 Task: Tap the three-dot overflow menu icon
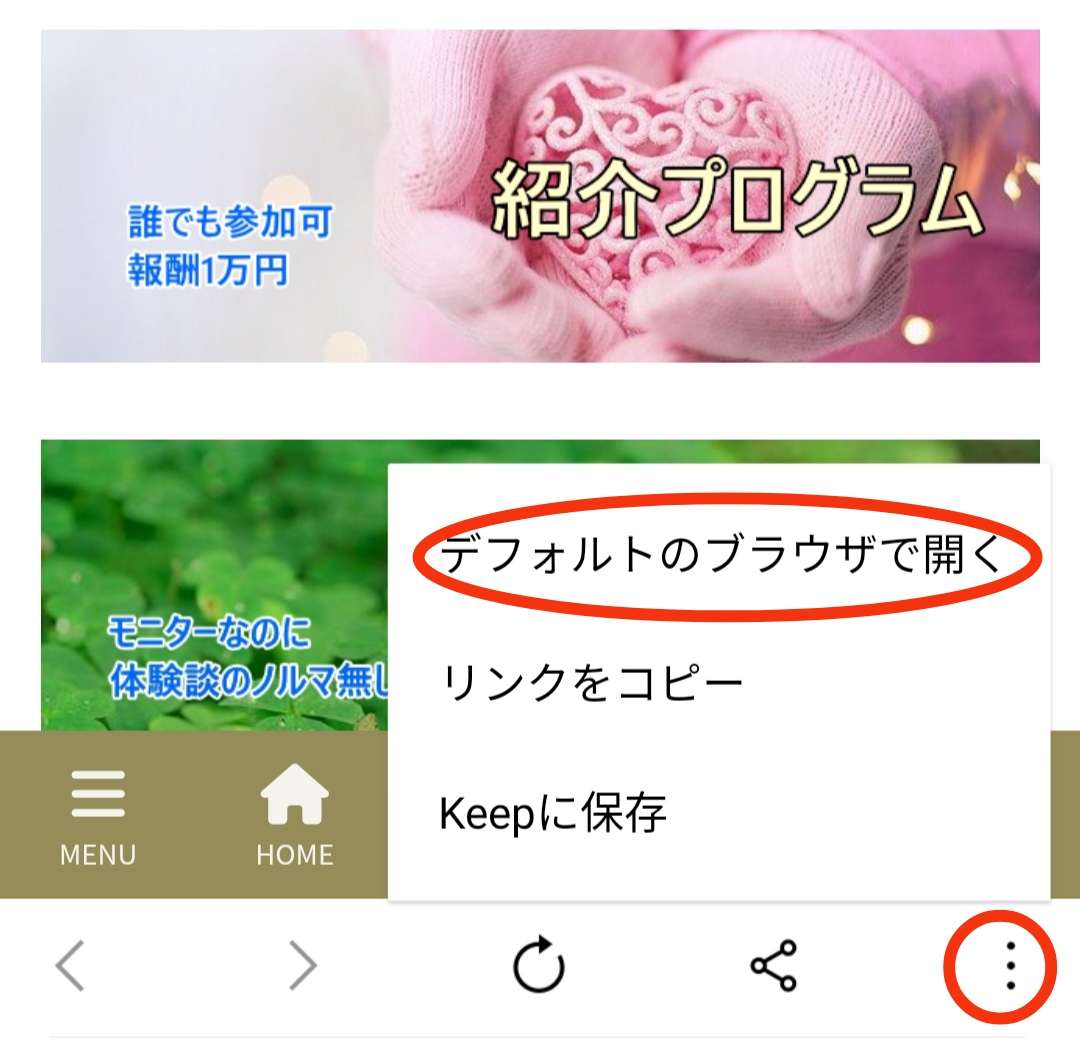pyautogui.click(x=1010, y=966)
